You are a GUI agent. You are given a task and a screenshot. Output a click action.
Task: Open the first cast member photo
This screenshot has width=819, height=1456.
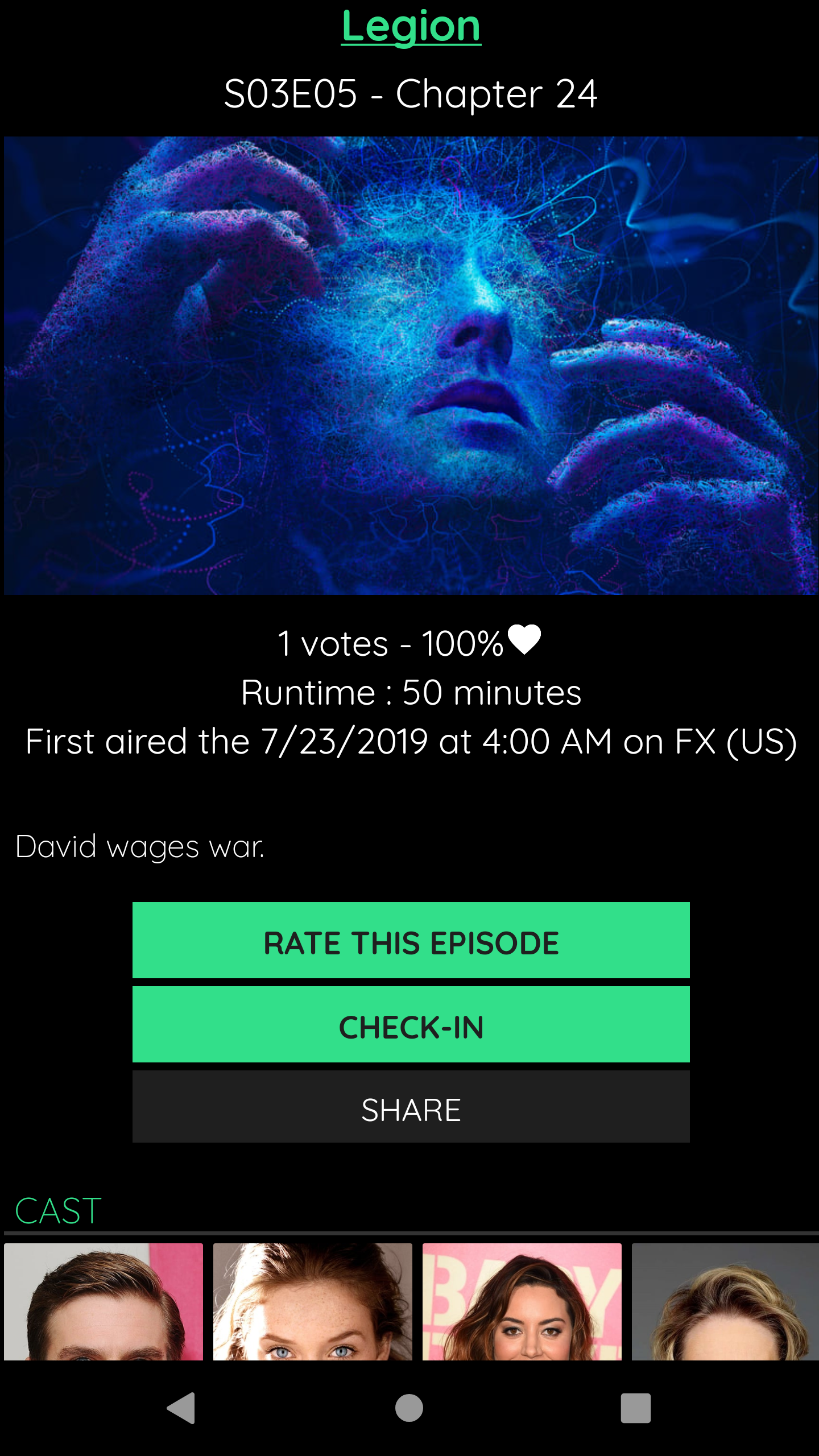(104, 1302)
